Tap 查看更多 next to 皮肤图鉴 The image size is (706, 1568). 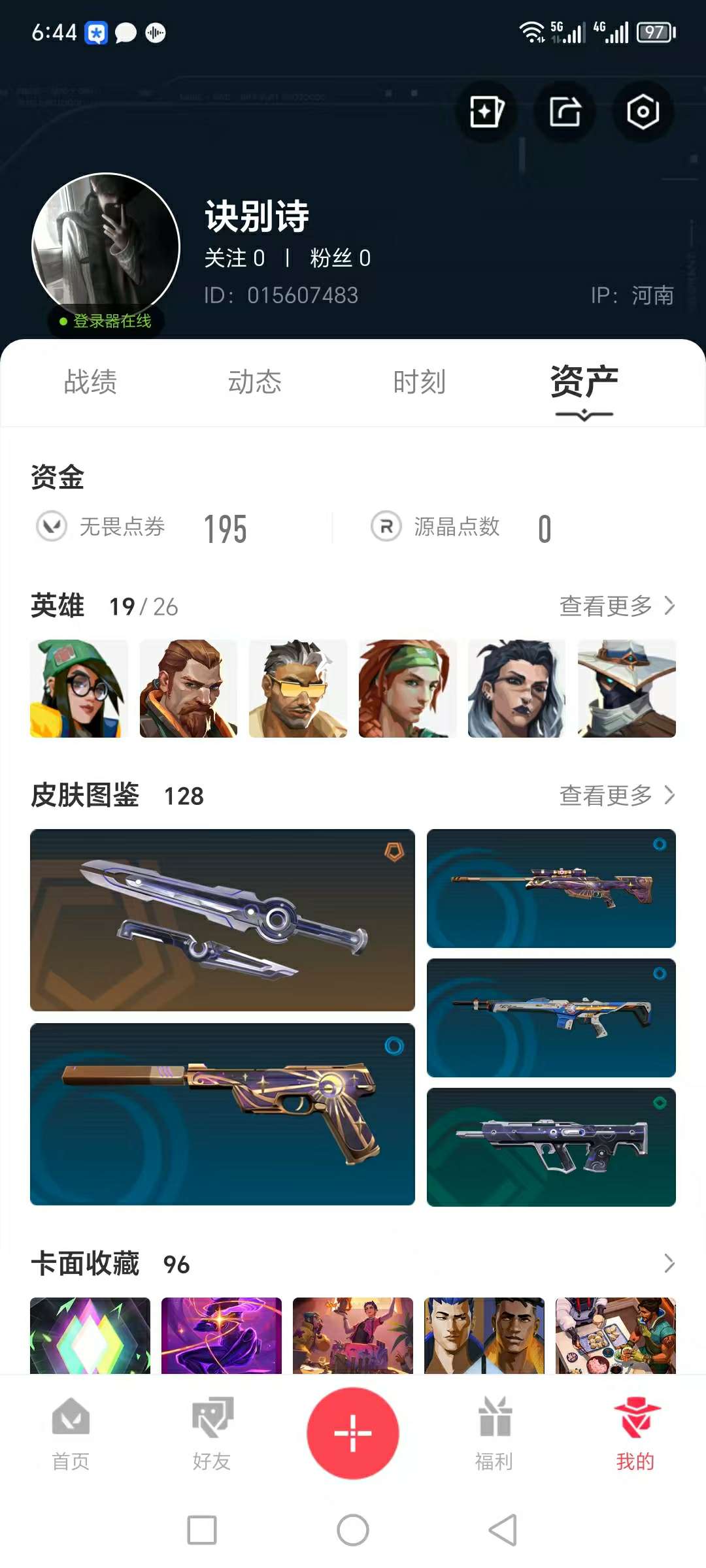point(617,796)
